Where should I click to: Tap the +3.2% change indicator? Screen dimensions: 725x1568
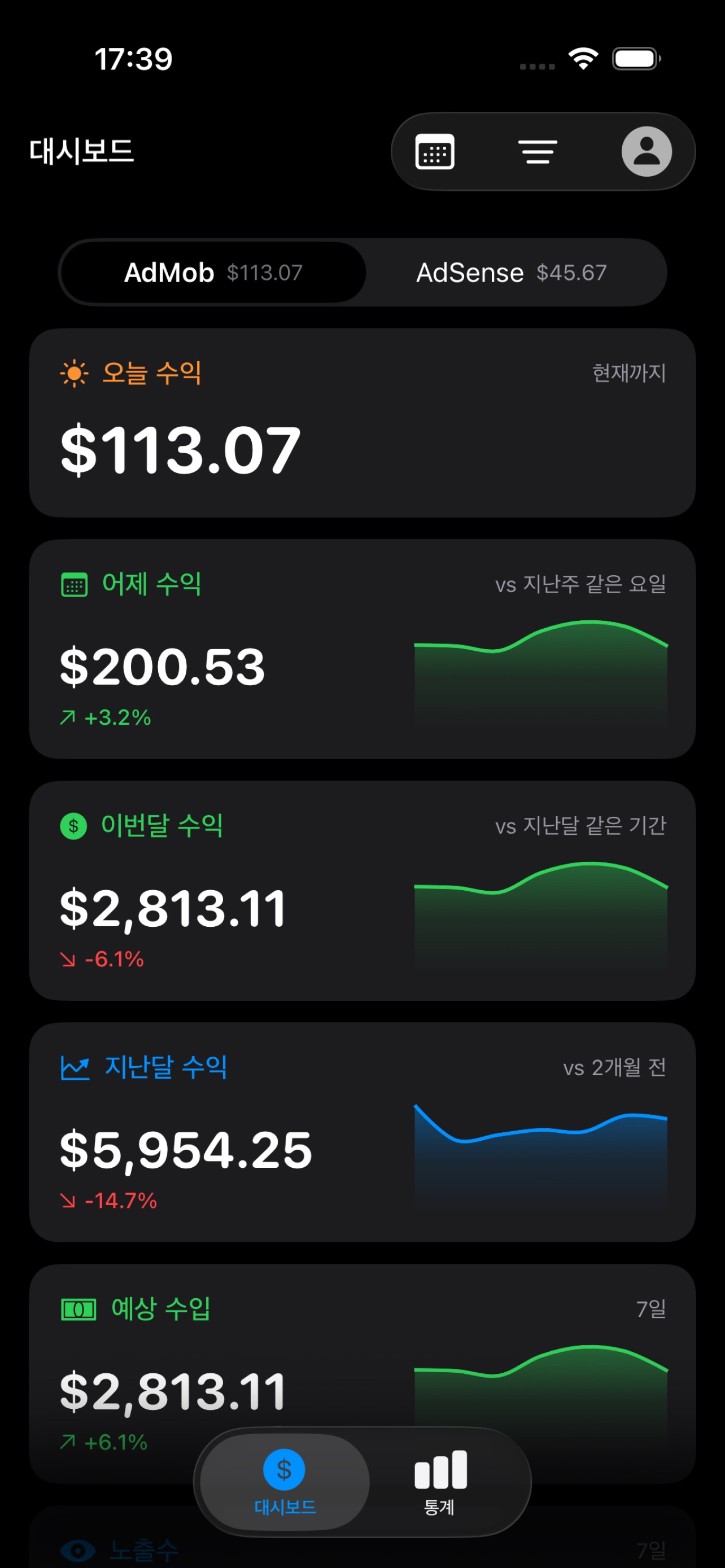(104, 717)
